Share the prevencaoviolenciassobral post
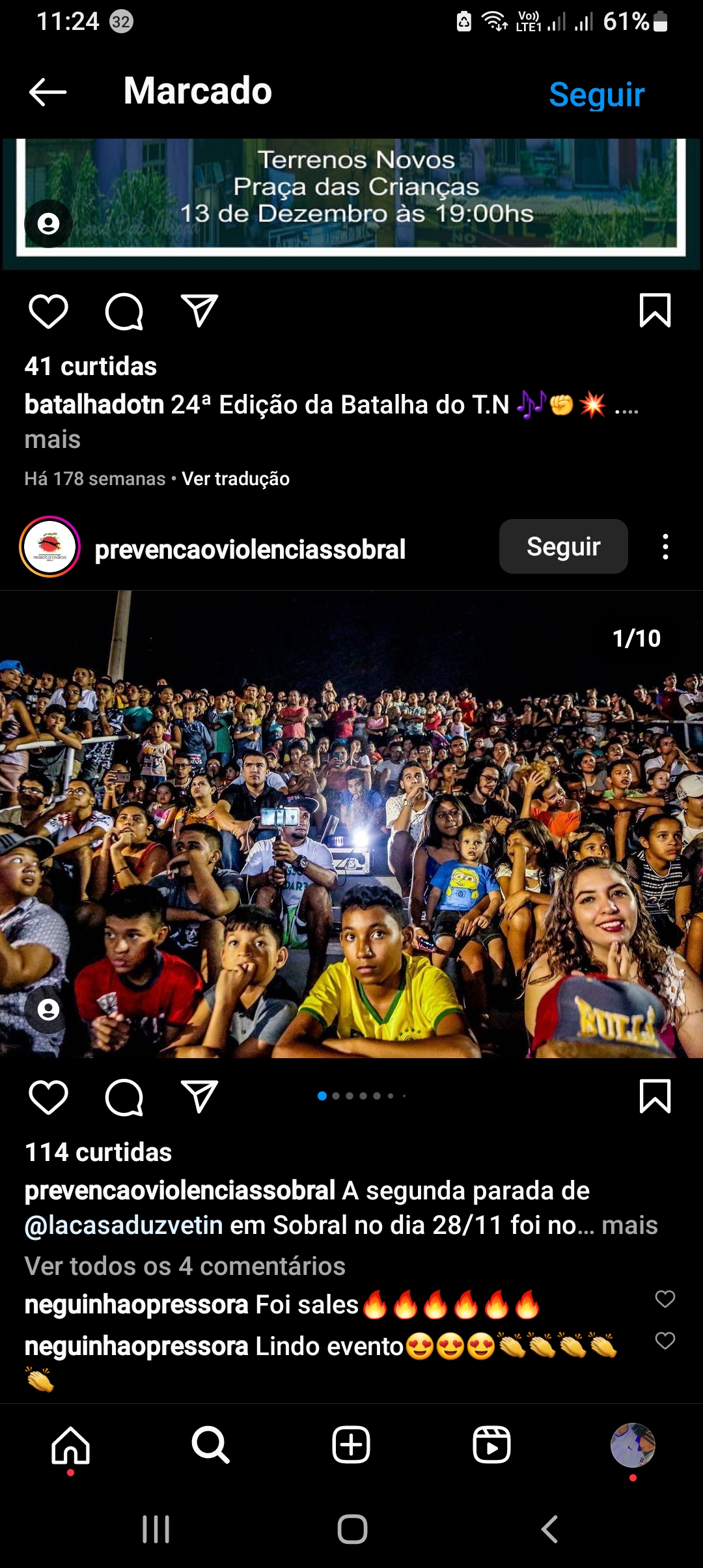 click(199, 1097)
